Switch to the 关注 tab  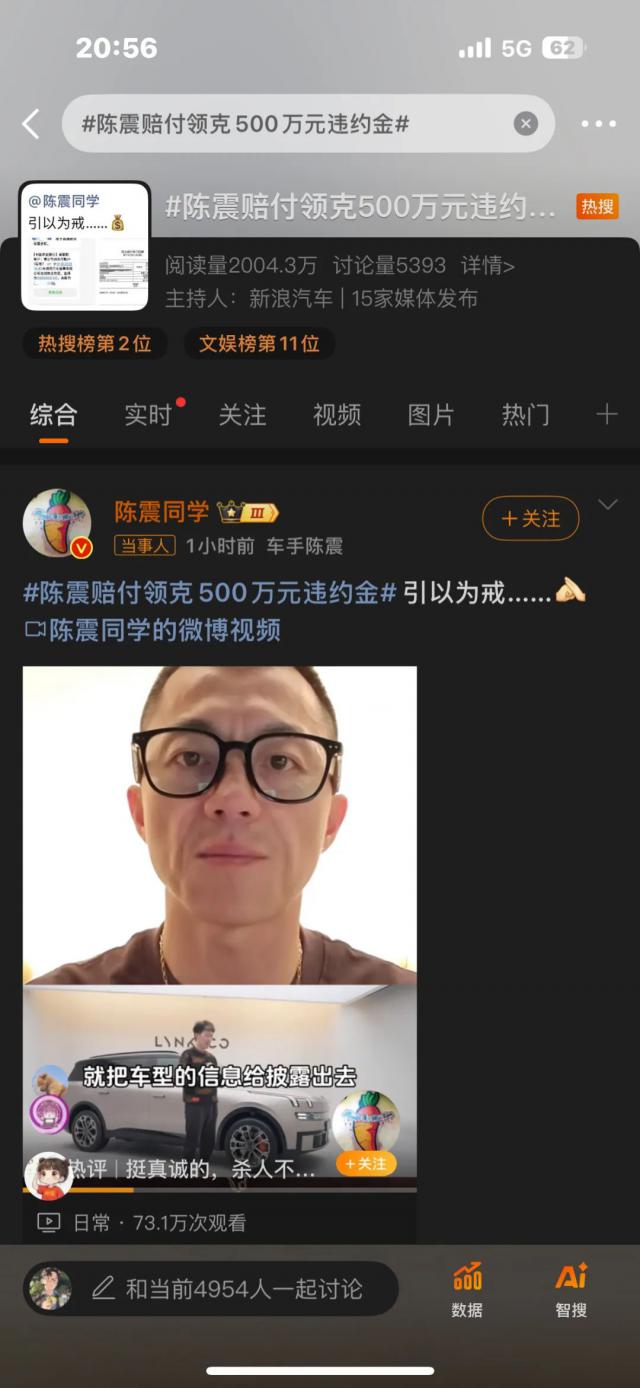pyautogui.click(x=242, y=415)
